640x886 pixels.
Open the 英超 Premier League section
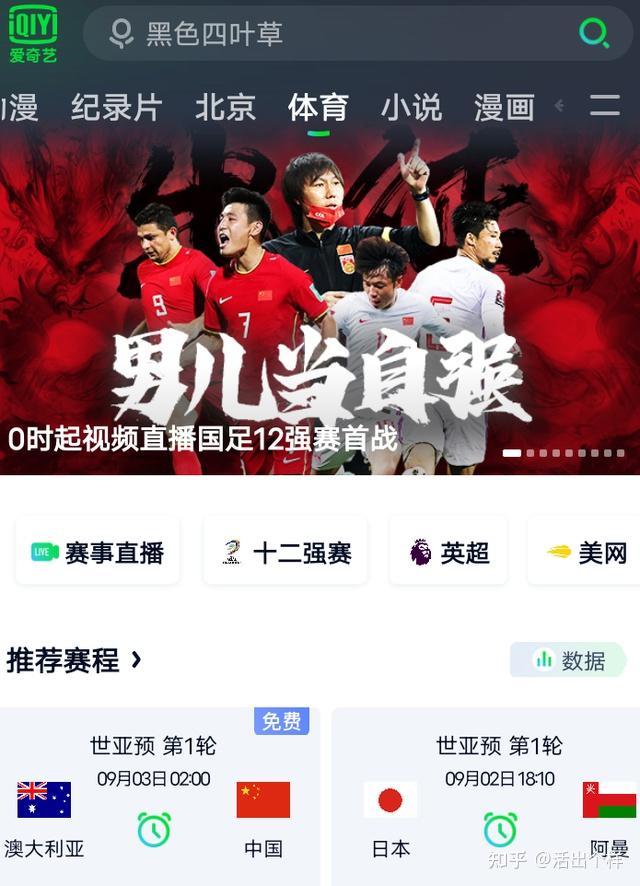(x=449, y=552)
